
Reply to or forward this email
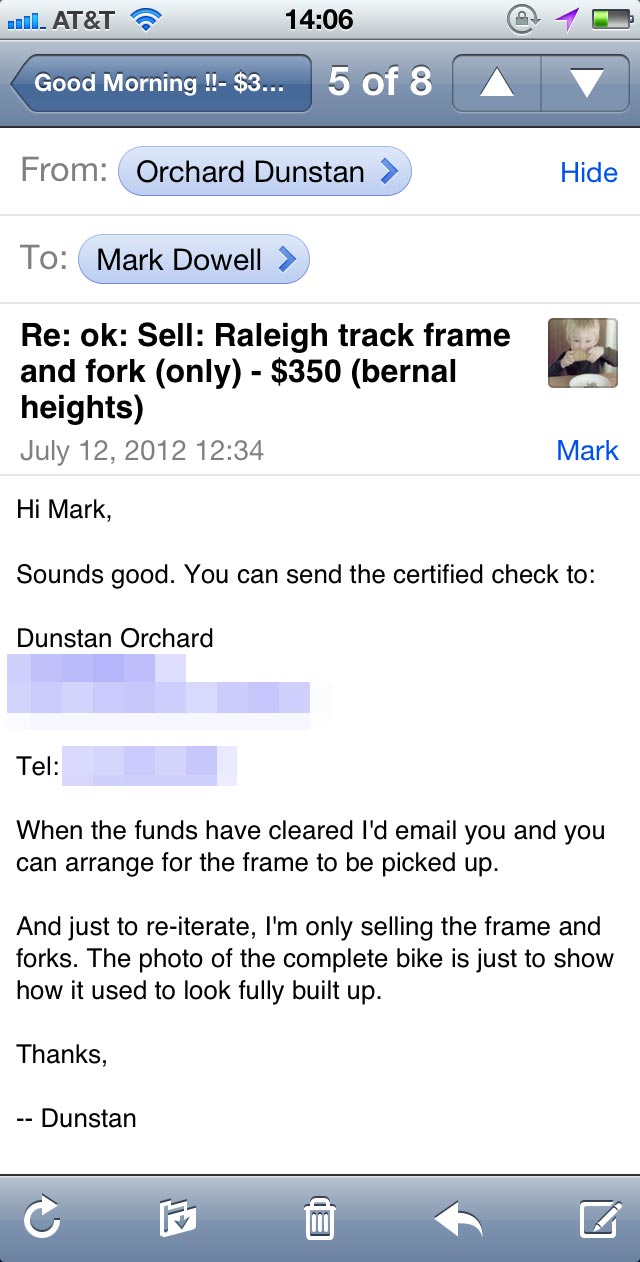(x=459, y=1218)
